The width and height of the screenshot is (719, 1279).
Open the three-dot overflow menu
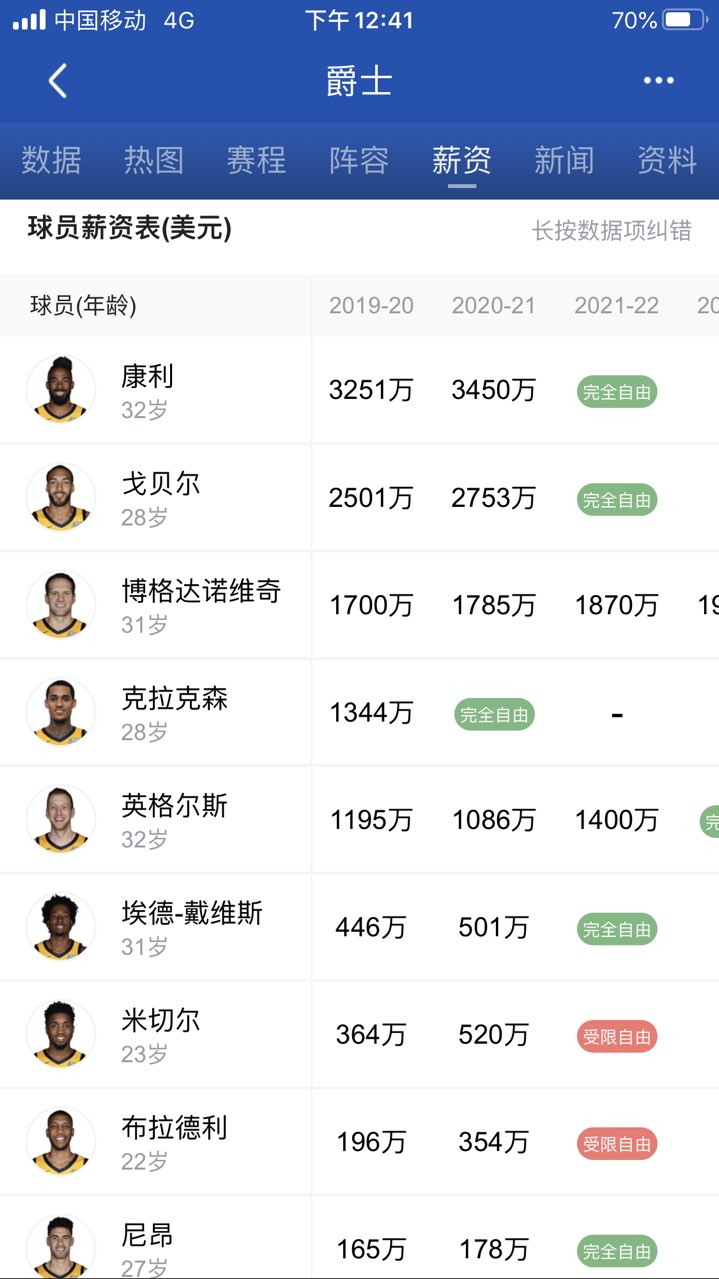click(x=658, y=81)
